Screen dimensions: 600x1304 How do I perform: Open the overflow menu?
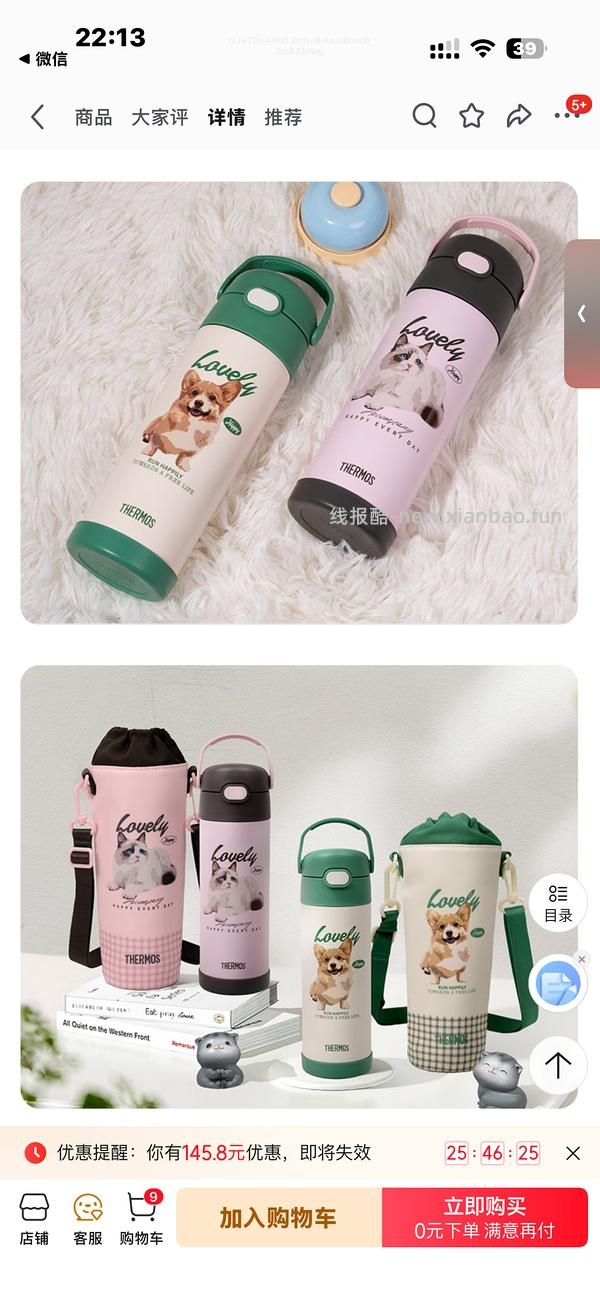[566, 116]
